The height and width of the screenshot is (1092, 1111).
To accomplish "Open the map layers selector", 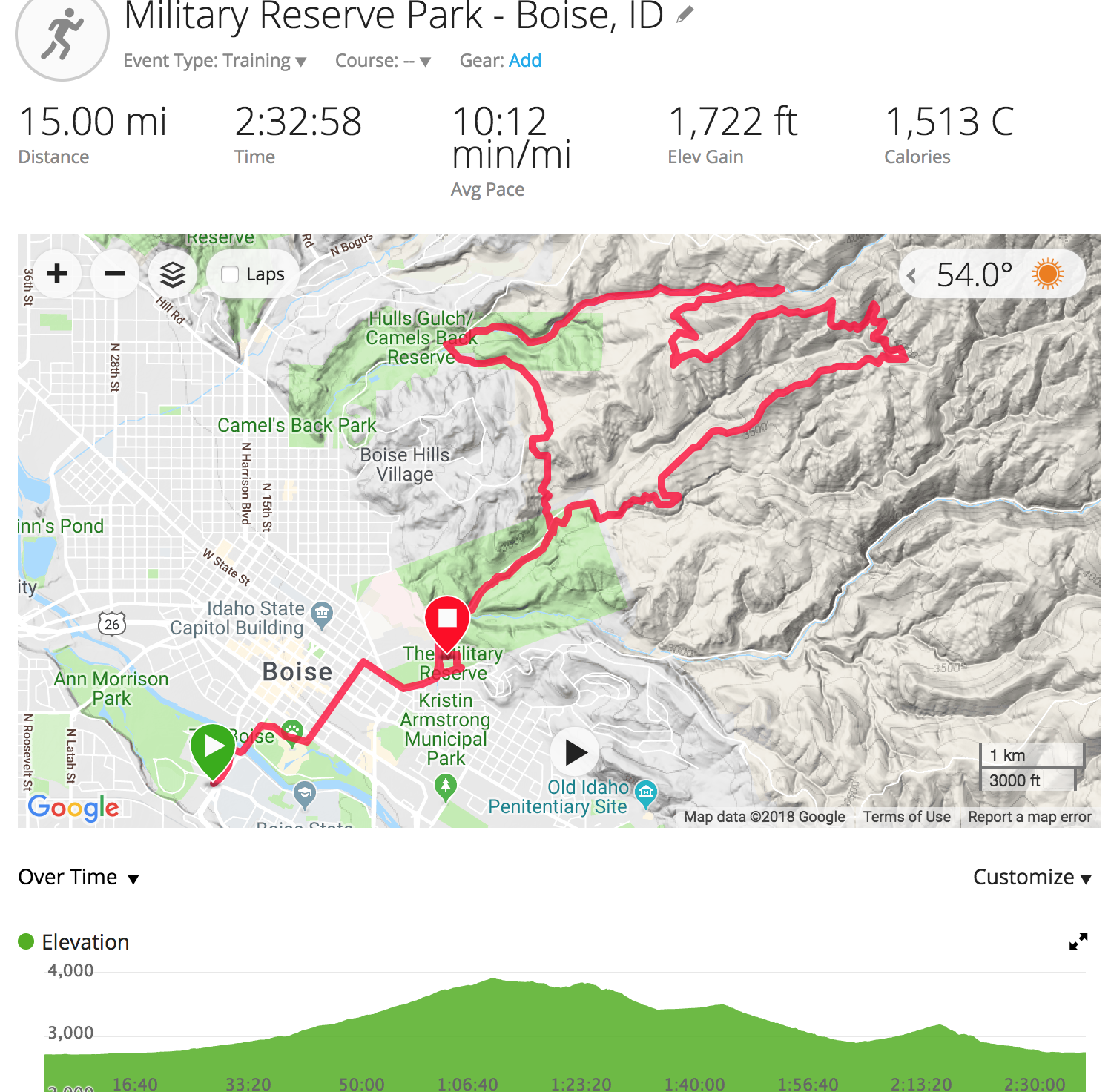I will (173, 274).
